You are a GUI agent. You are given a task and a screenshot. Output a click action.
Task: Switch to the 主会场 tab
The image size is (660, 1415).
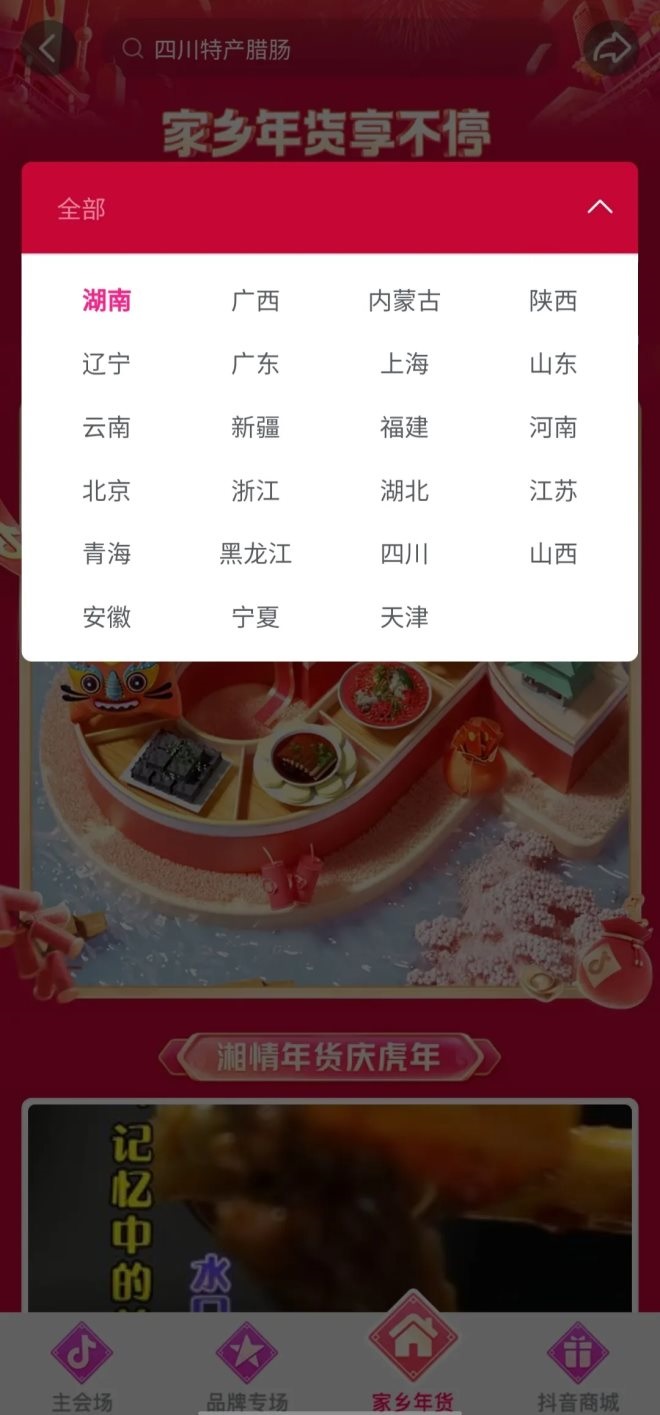pyautogui.click(x=82, y=1365)
